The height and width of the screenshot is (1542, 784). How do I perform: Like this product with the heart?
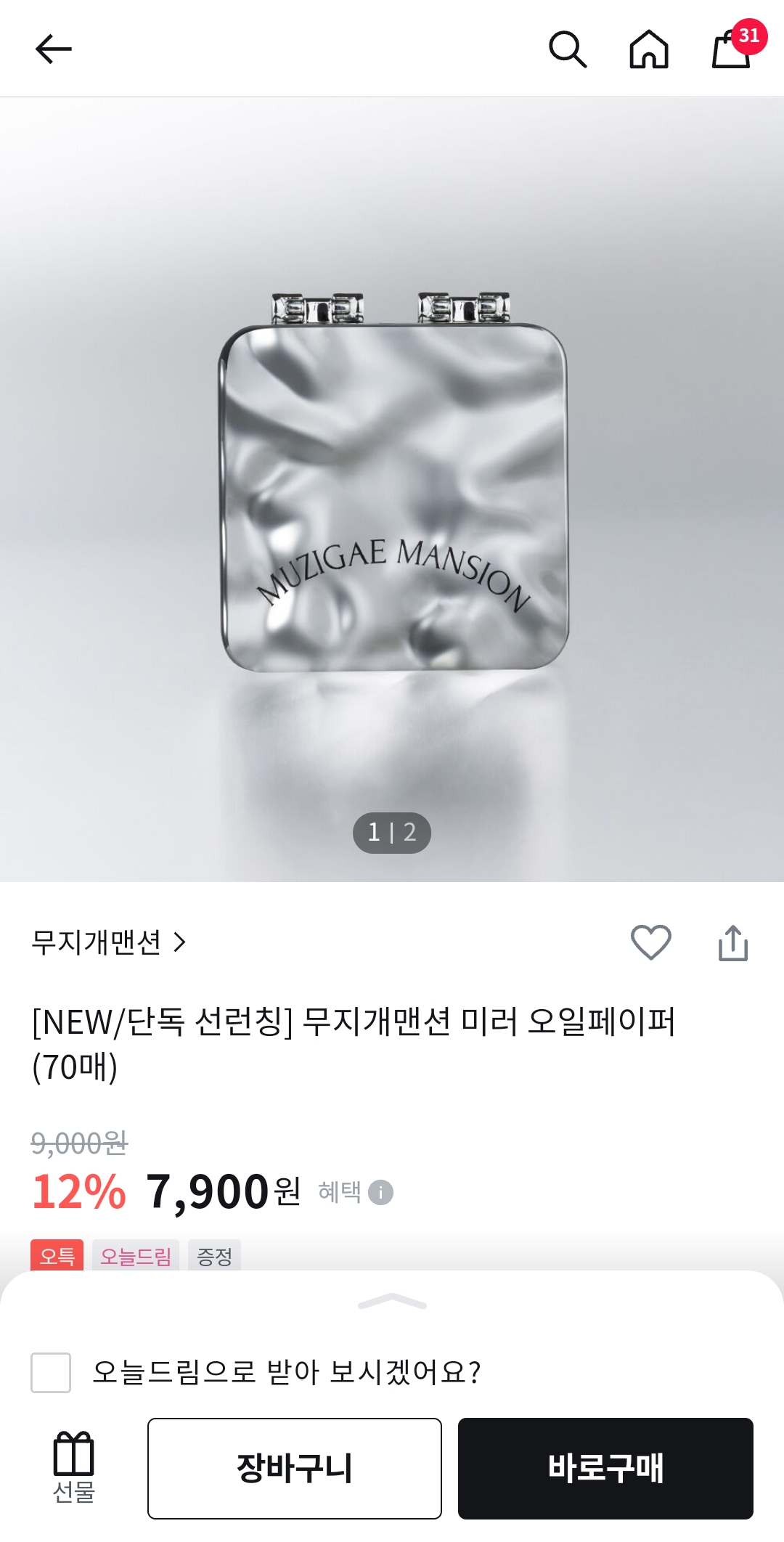coord(650,942)
